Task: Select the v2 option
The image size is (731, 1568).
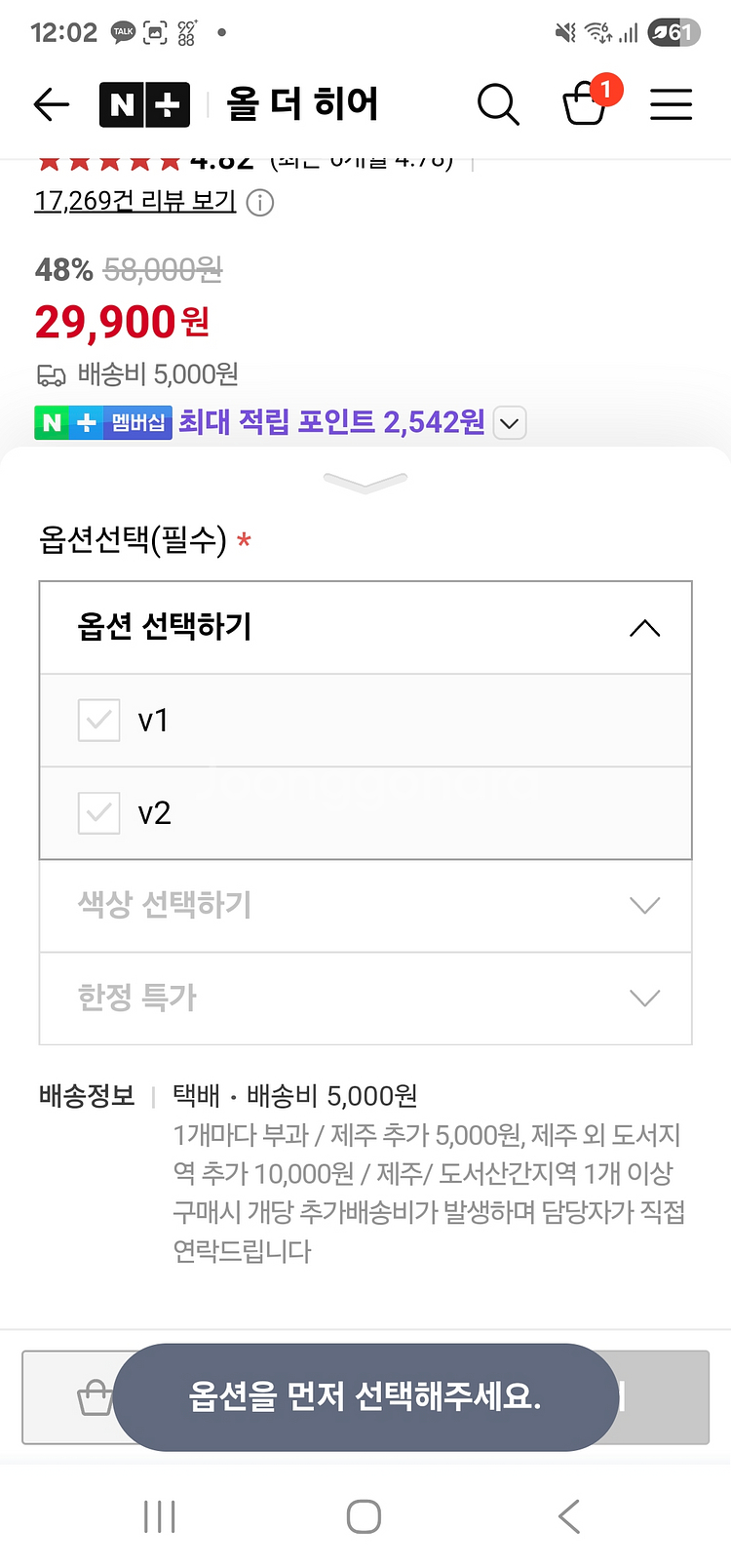Action: [x=365, y=813]
